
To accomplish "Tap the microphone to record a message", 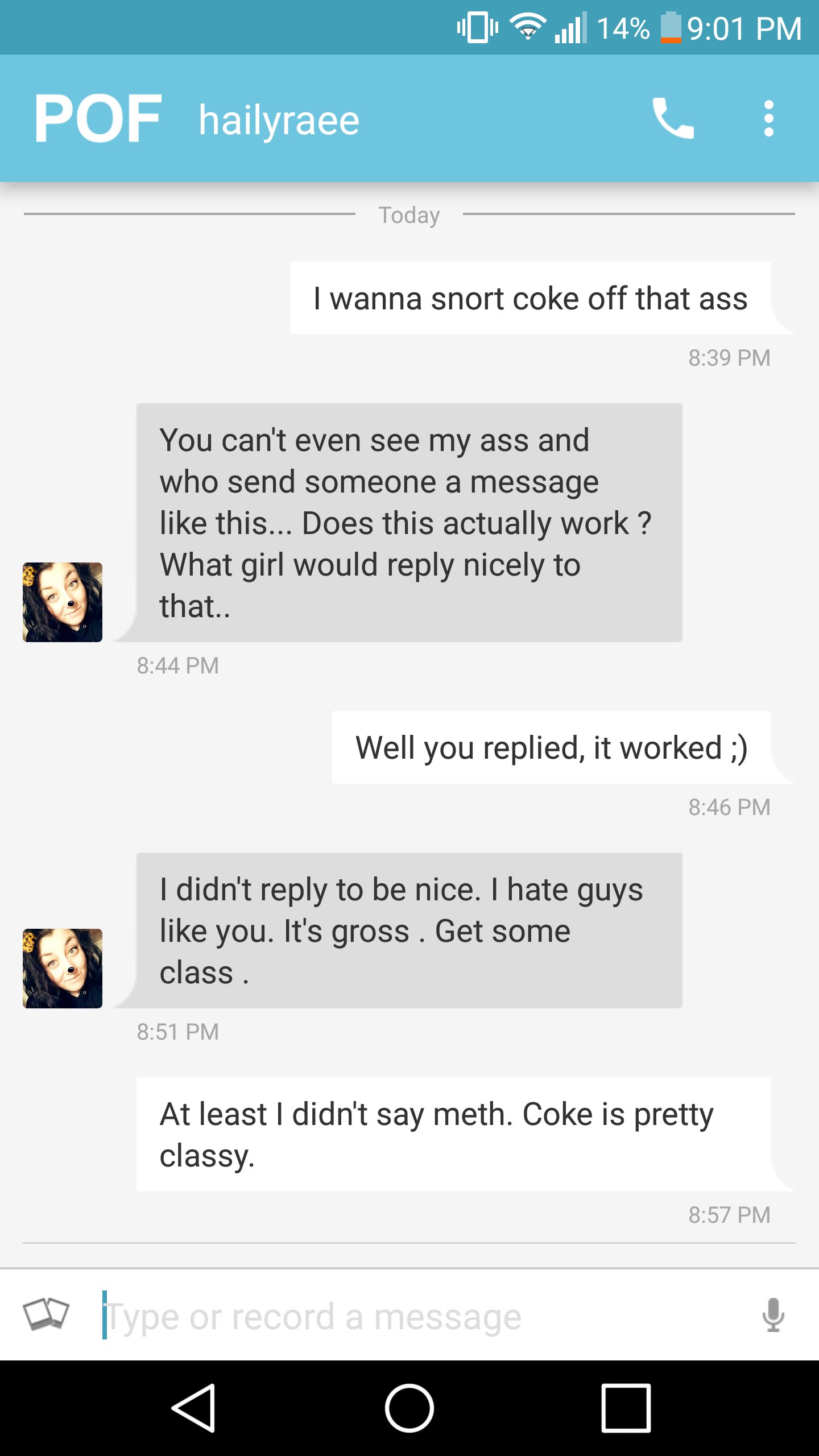I will (x=773, y=1316).
